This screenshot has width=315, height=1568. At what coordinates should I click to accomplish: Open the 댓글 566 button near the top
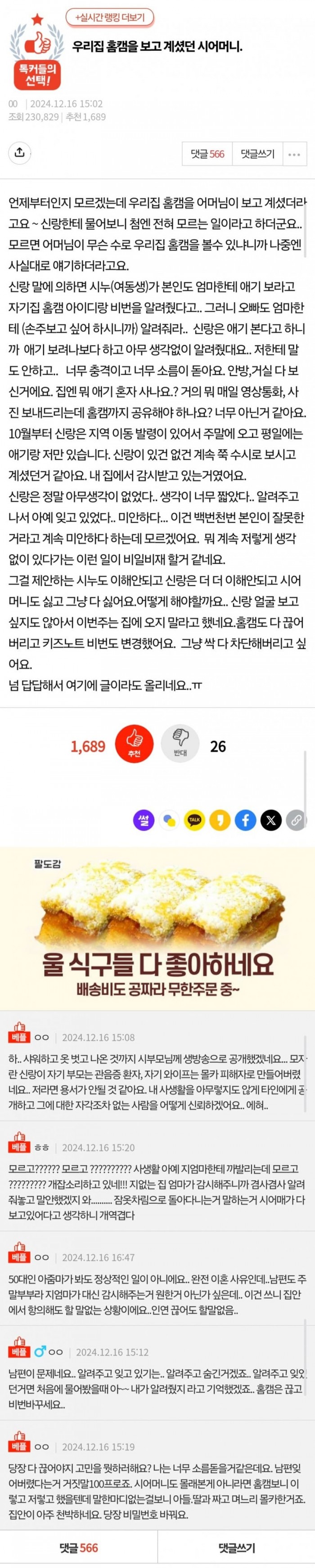(x=207, y=154)
